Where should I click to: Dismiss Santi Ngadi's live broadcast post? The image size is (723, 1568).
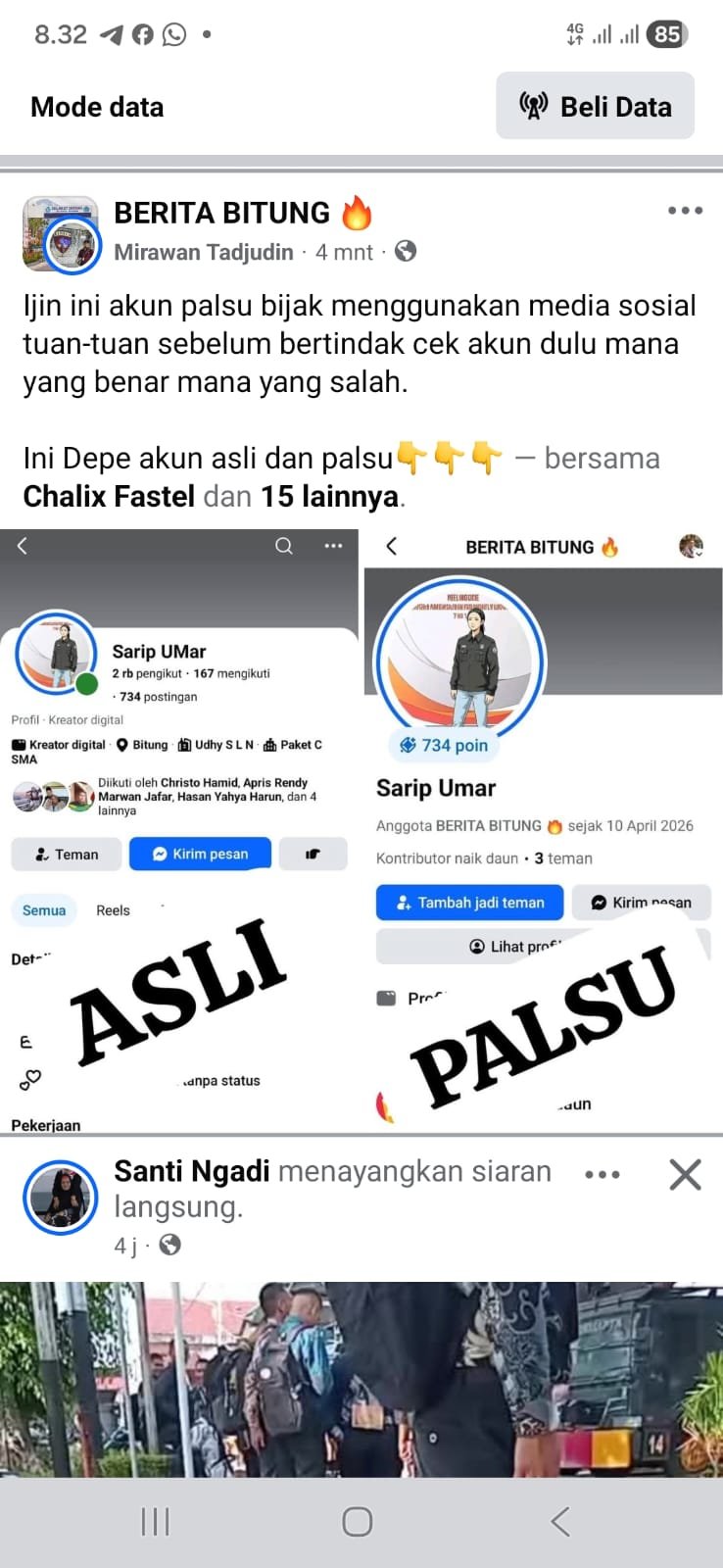685,1174
